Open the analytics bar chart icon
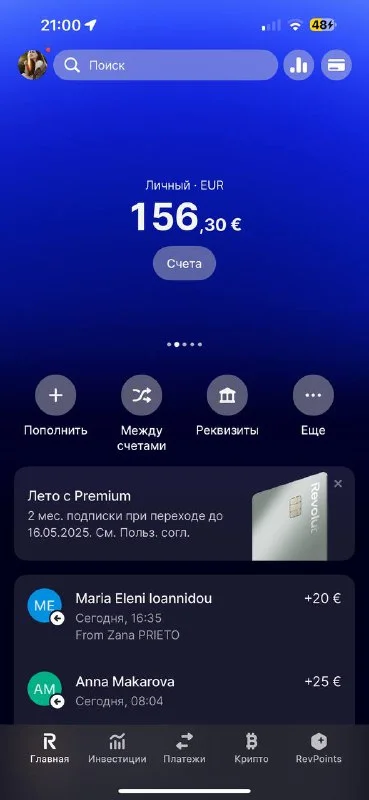369x800 pixels. [x=299, y=65]
